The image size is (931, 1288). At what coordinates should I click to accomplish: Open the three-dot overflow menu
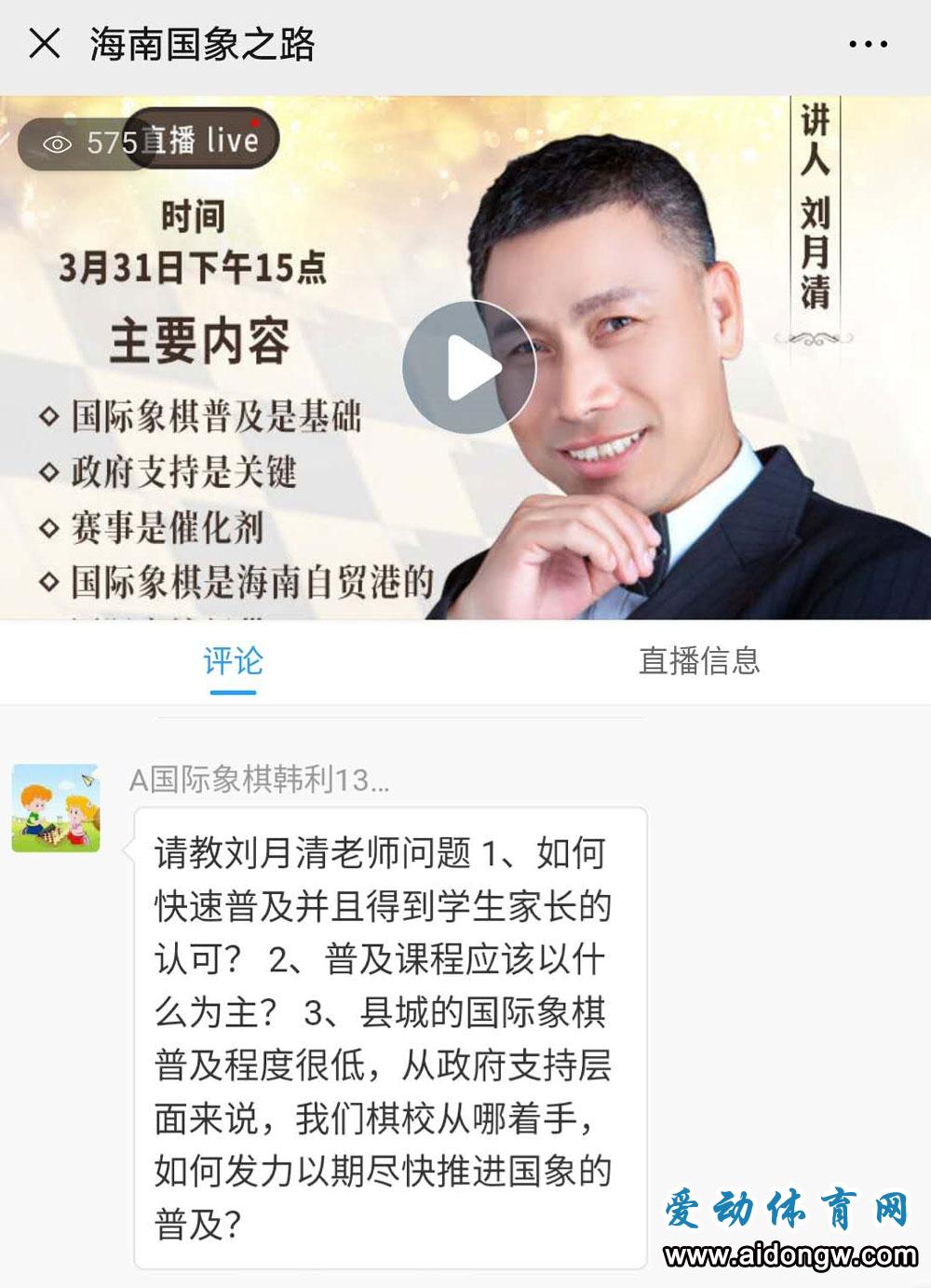(868, 44)
